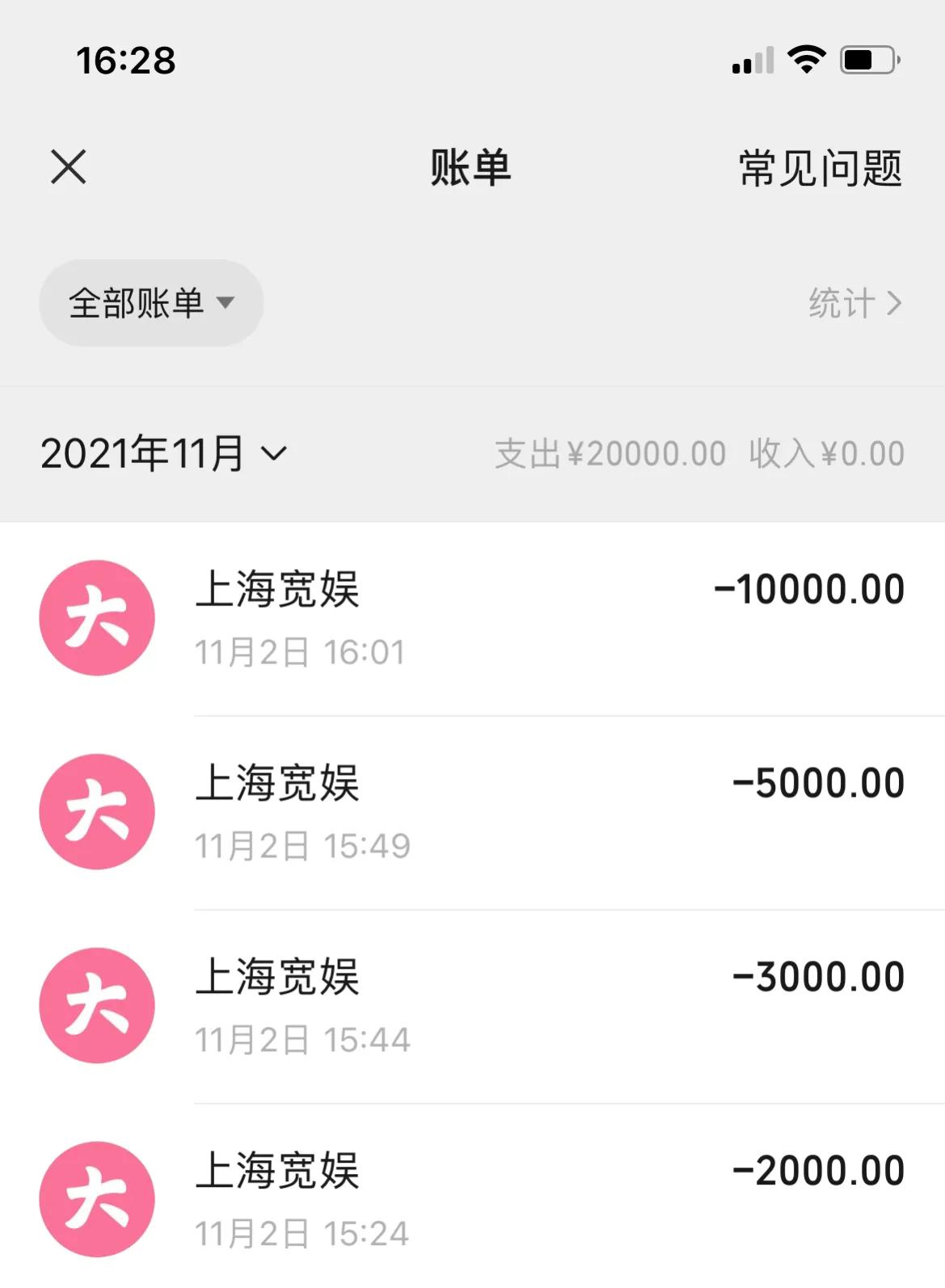Tap the 大 avatar on the -2000.00 transaction
This screenshot has height=1288, width=945.
[96, 1198]
